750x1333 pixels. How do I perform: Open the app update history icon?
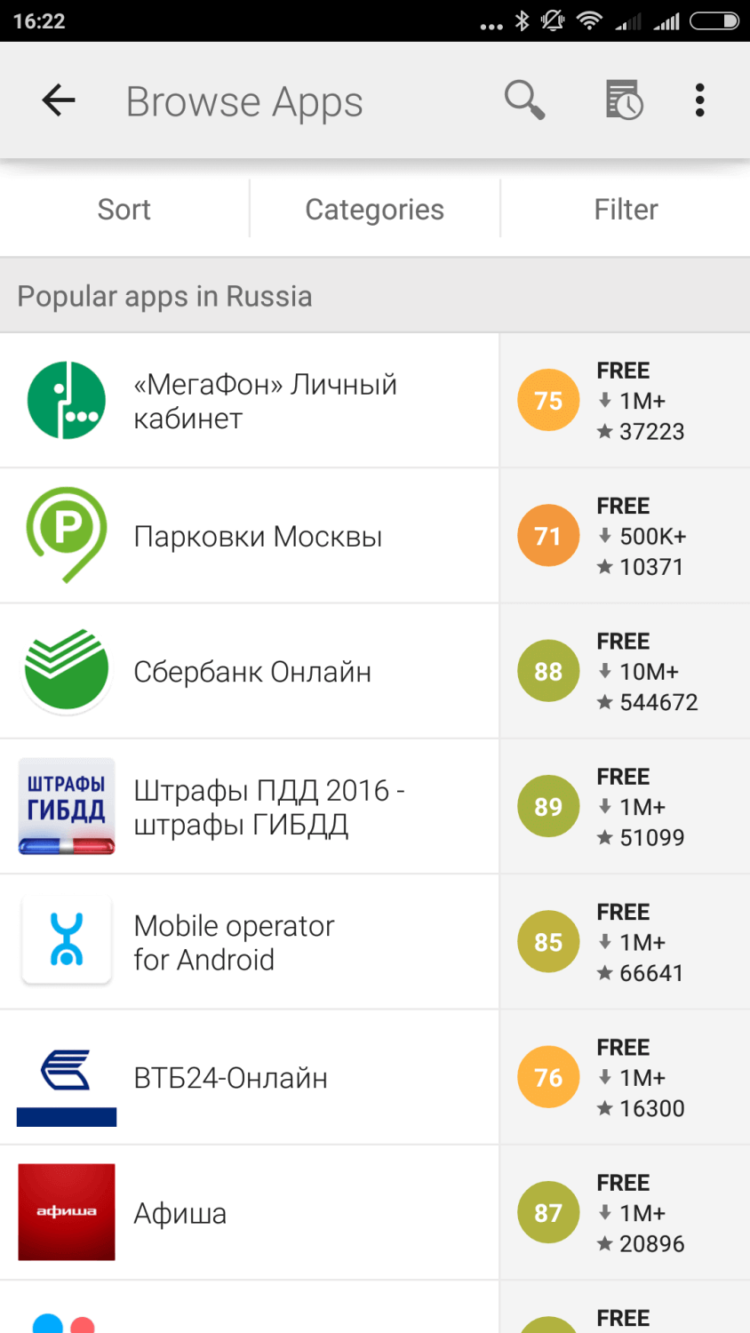point(622,99)
